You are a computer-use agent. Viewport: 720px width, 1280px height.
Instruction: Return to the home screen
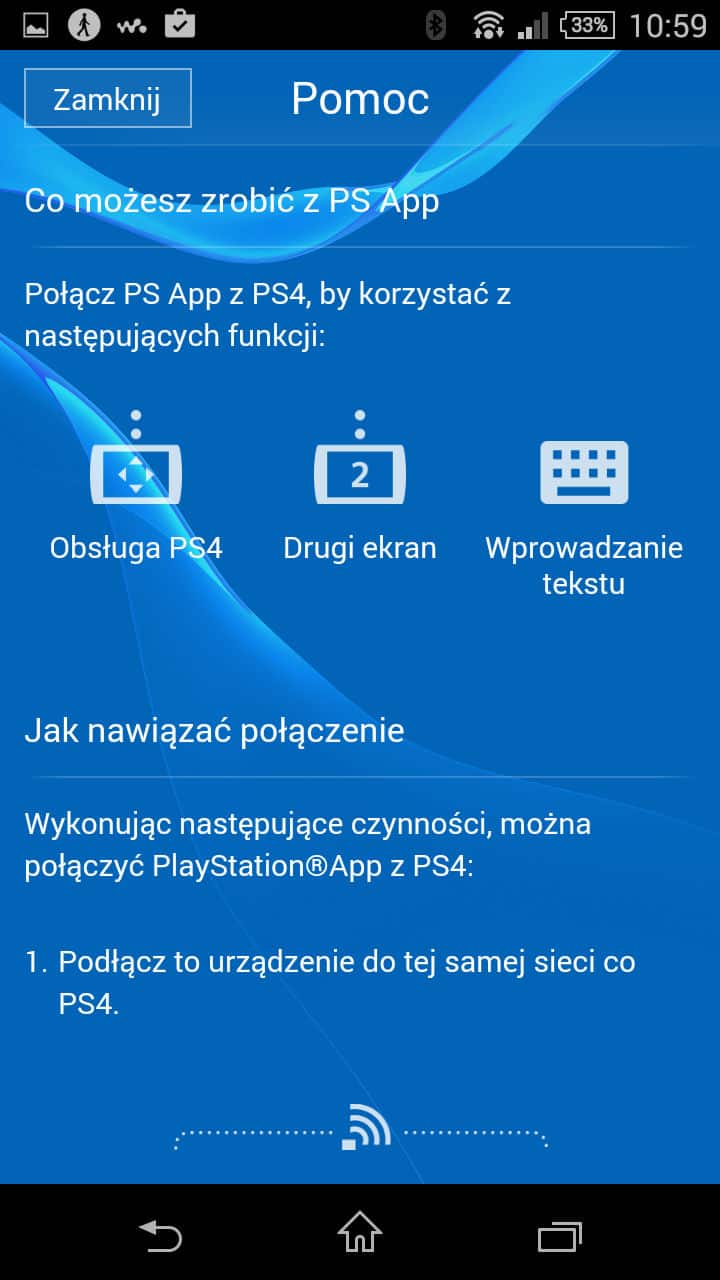click(x=360, y=1234)
